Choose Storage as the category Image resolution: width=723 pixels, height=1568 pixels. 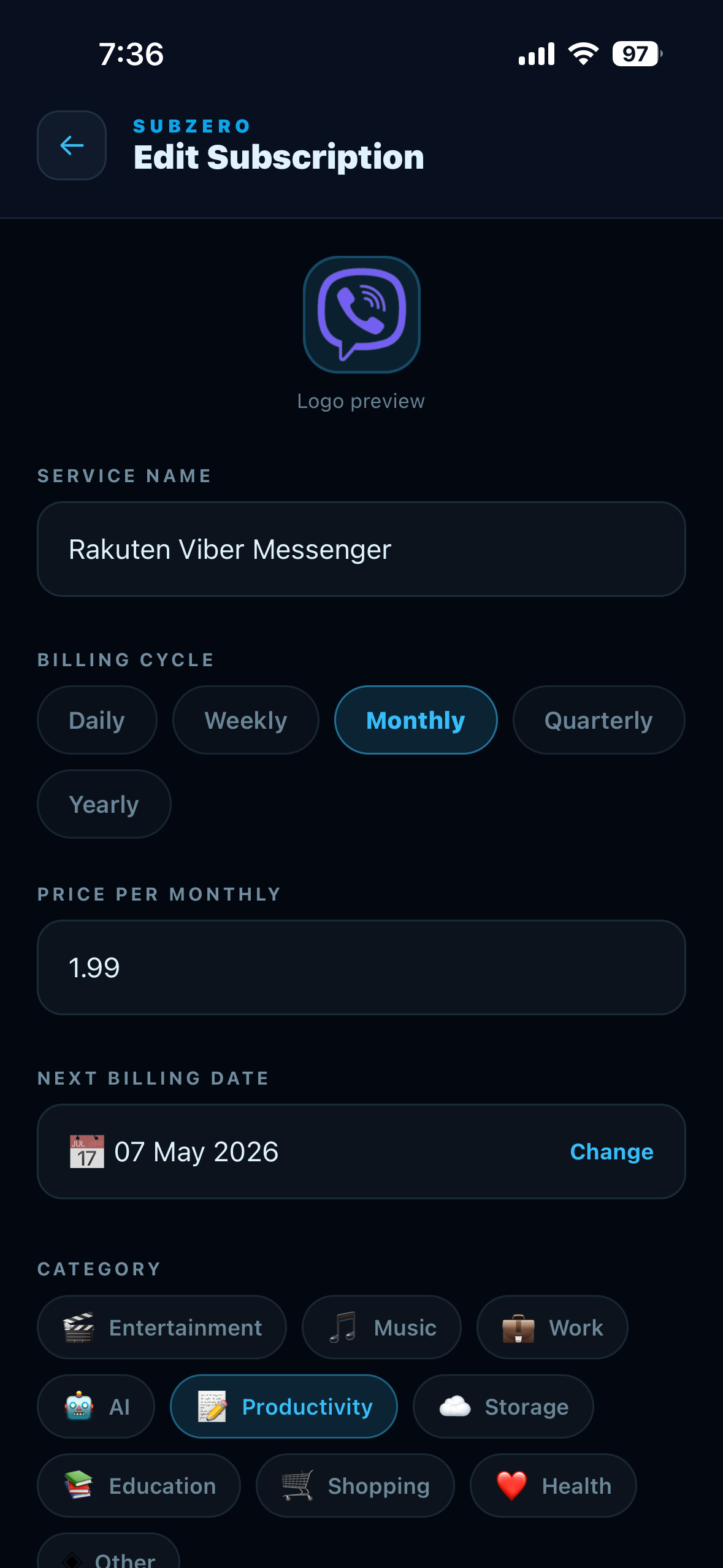(x=503, y=1407)
